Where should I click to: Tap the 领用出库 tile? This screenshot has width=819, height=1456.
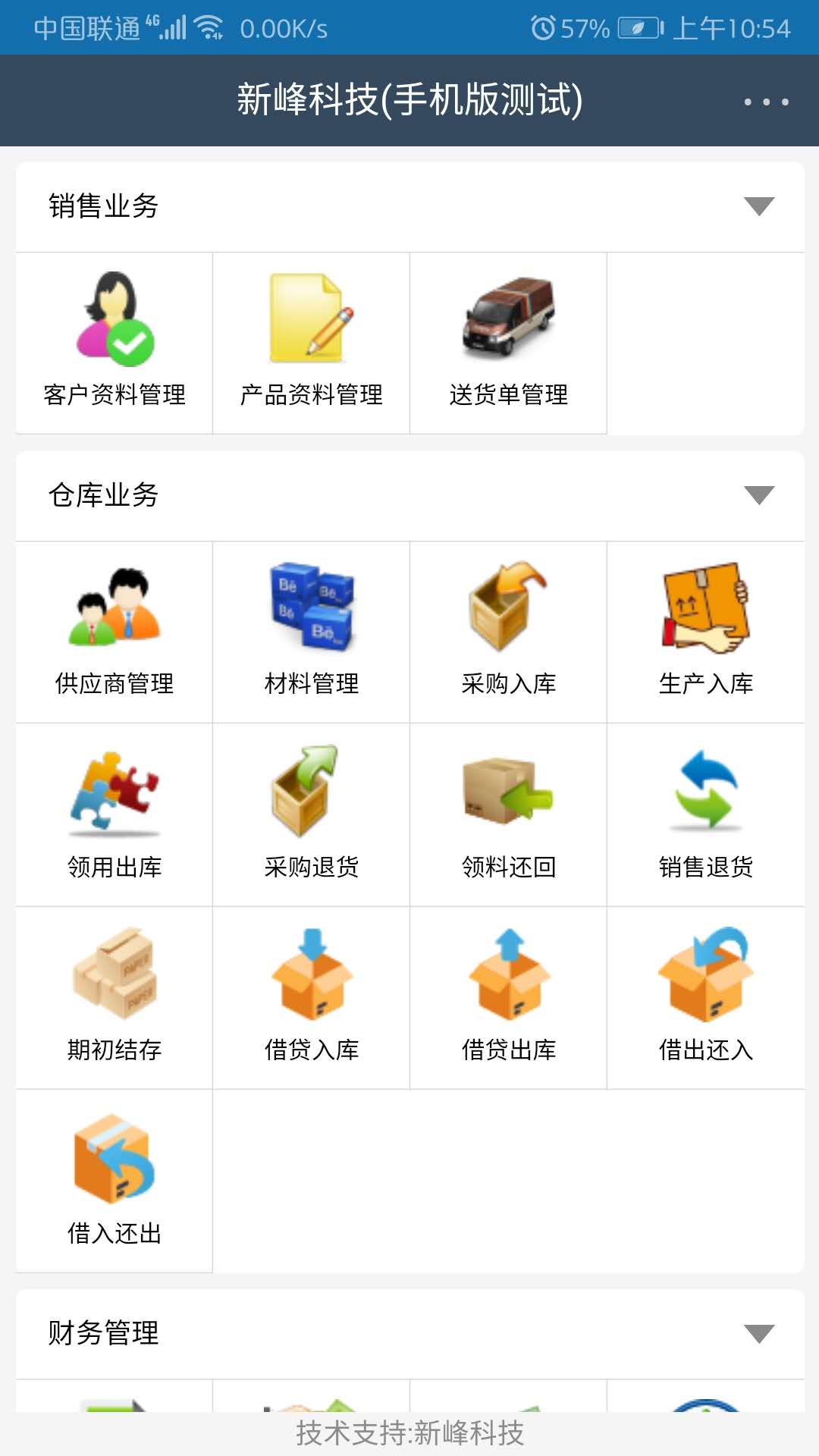pyautogui.click(x=115, y=814)
